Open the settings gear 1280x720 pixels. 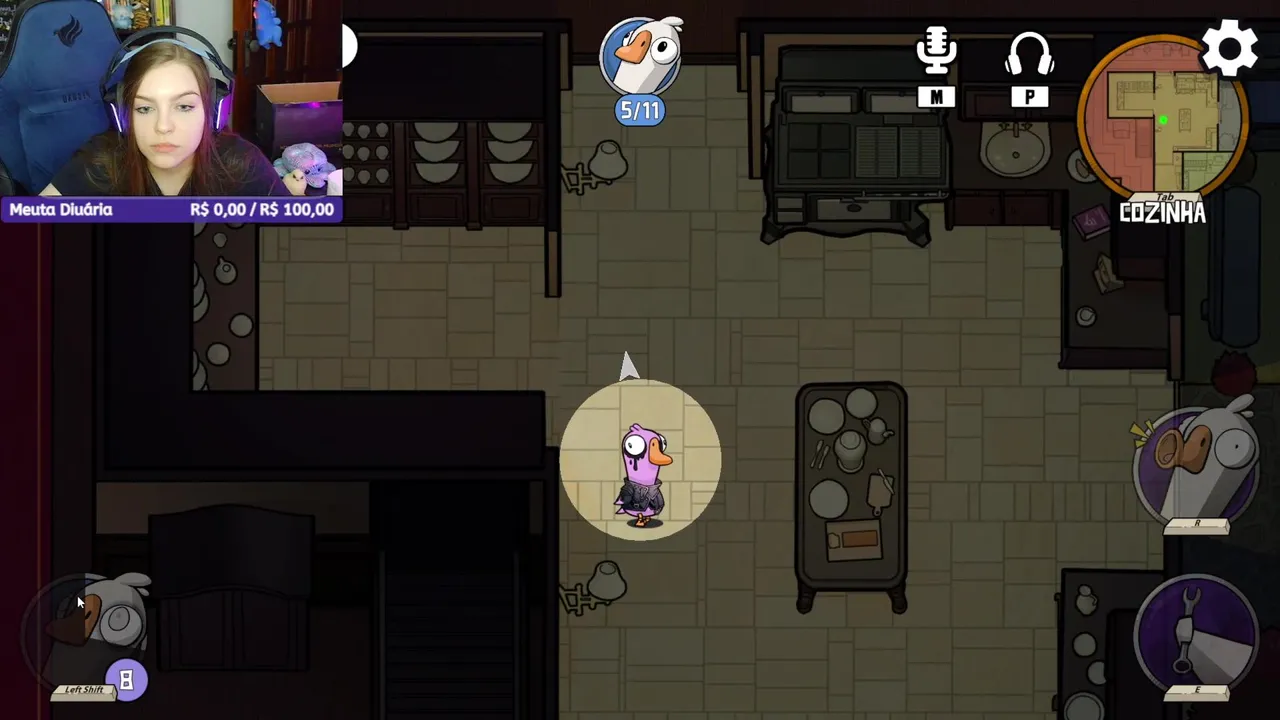[x=1229, y=48]
